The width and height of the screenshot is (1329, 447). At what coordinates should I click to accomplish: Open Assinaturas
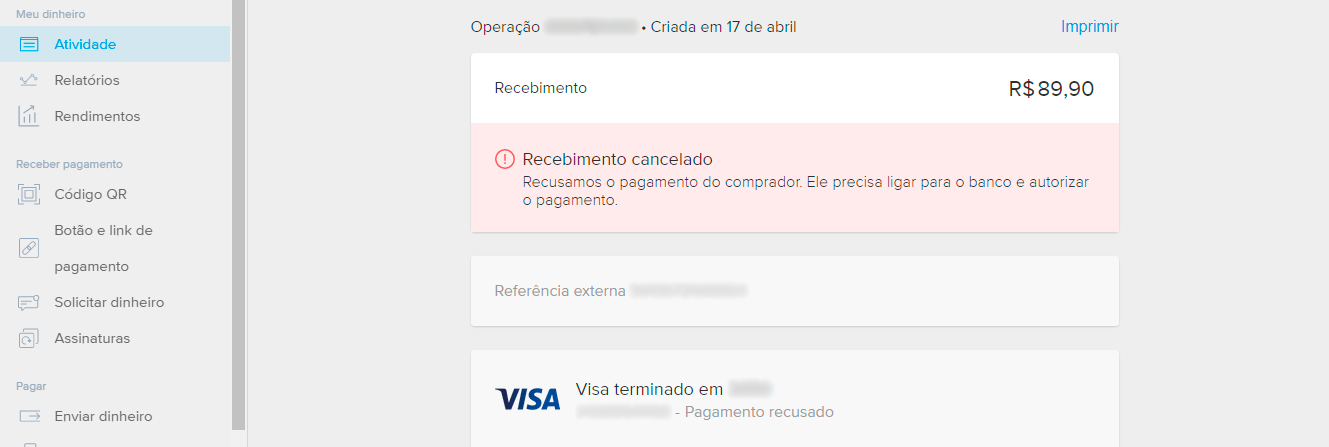(92, 338)
